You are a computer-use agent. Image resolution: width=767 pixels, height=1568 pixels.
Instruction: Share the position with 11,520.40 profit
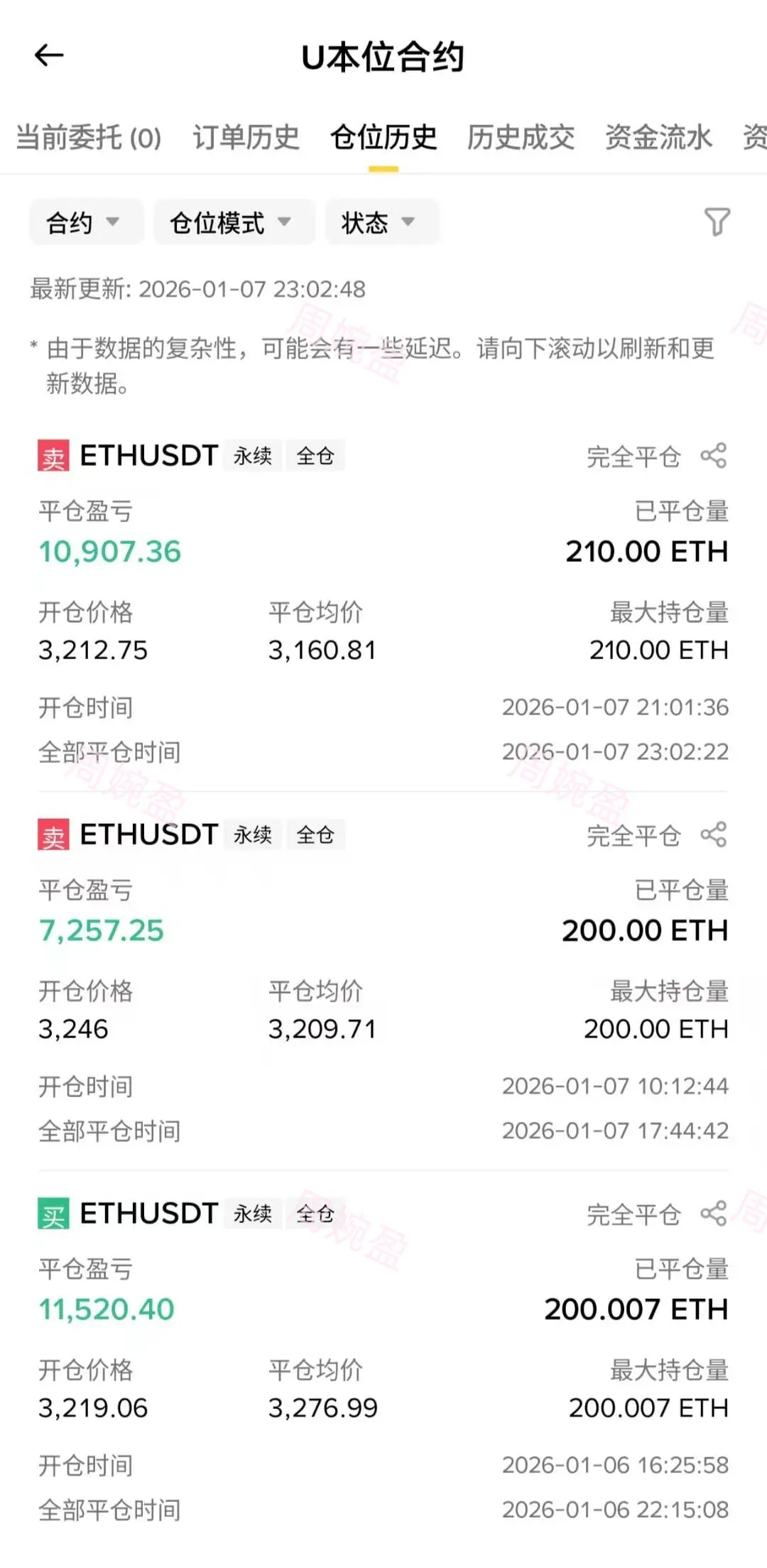coord(714,1214)
